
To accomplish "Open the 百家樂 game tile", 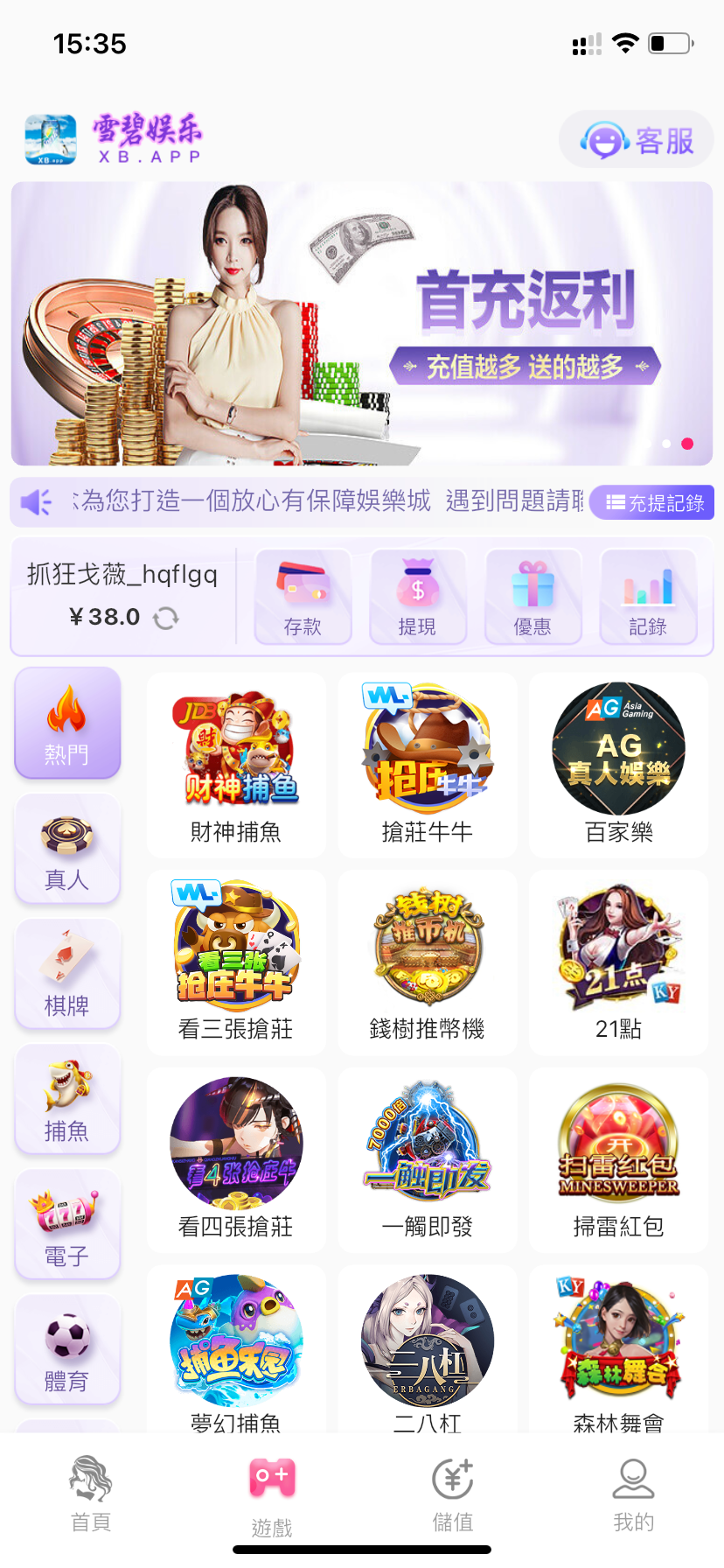I will click(618, 765).
